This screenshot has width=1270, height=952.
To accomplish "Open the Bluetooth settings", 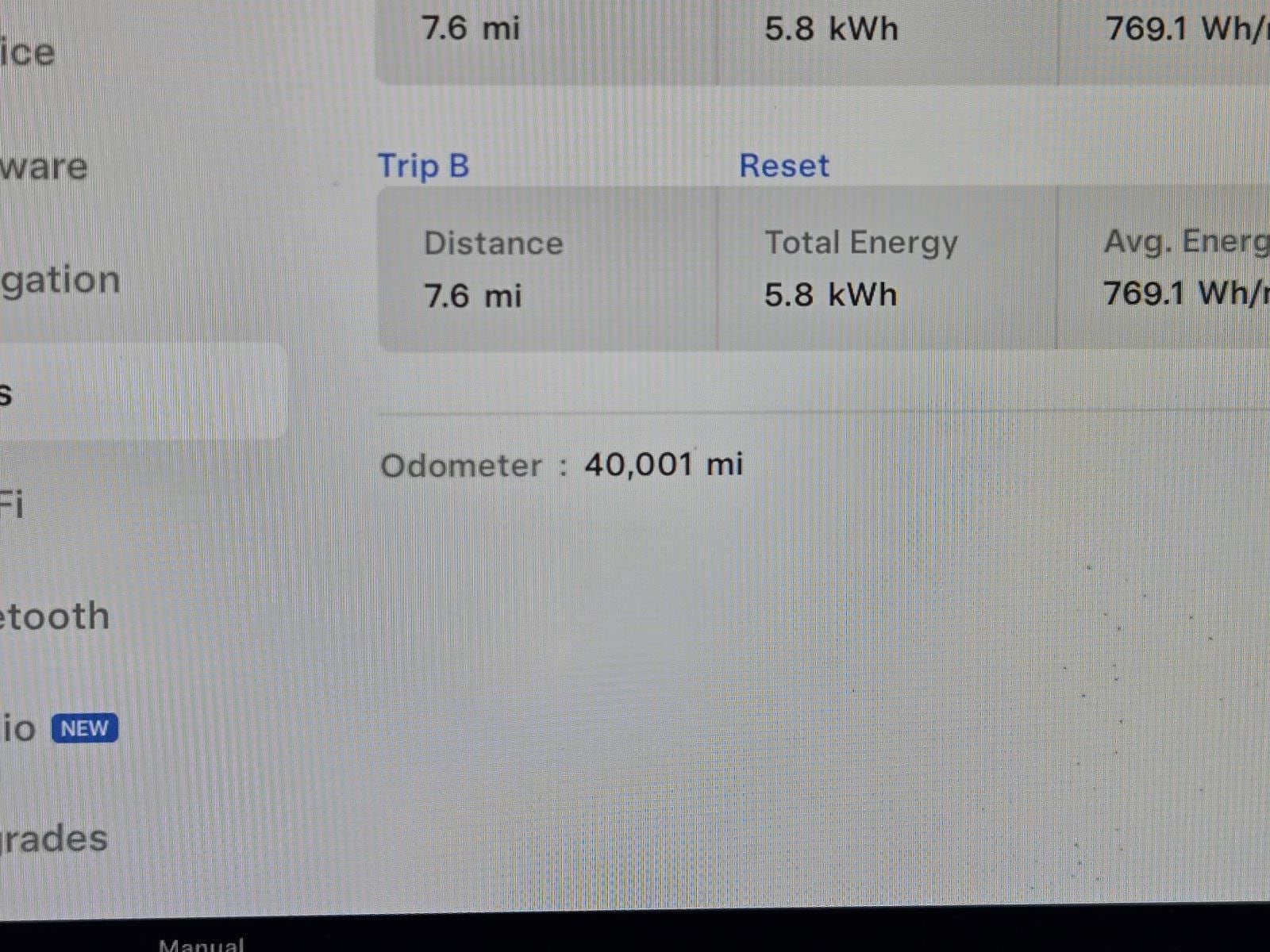I will coord(55,616).
